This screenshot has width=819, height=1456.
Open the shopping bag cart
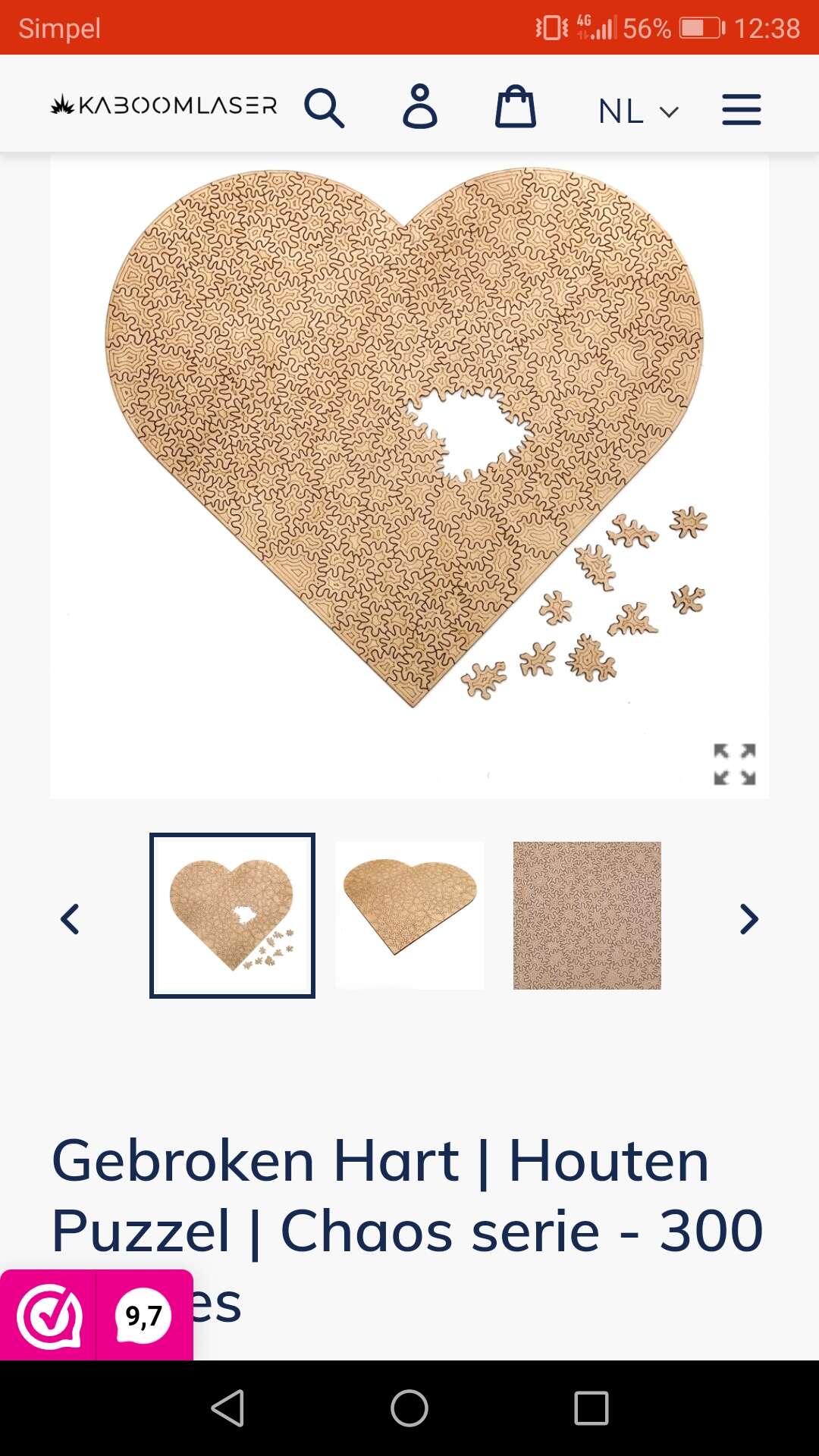pyautogui.click(x=516, y=106)
